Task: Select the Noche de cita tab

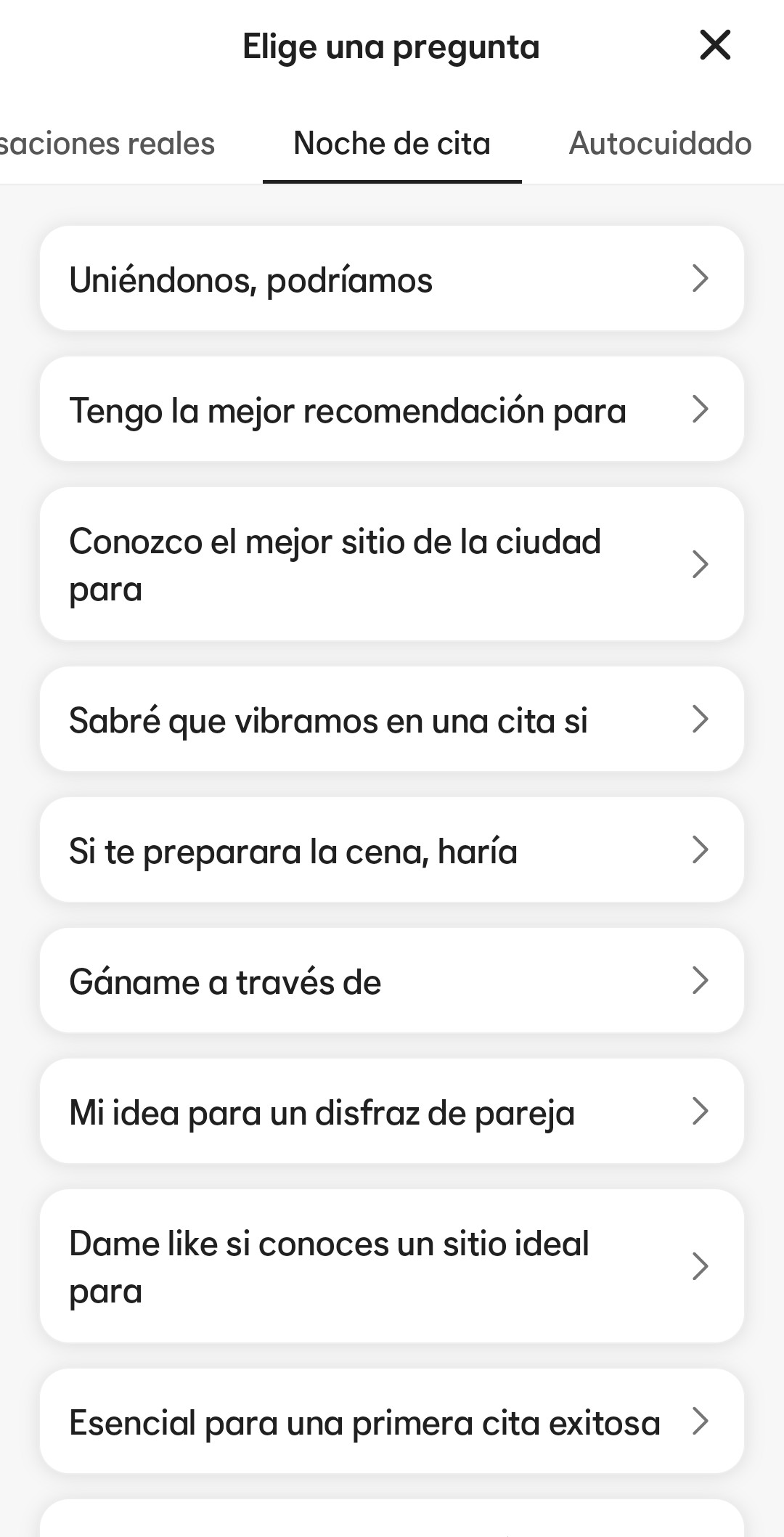Action: pyautogui.click(x=392, y=144)
